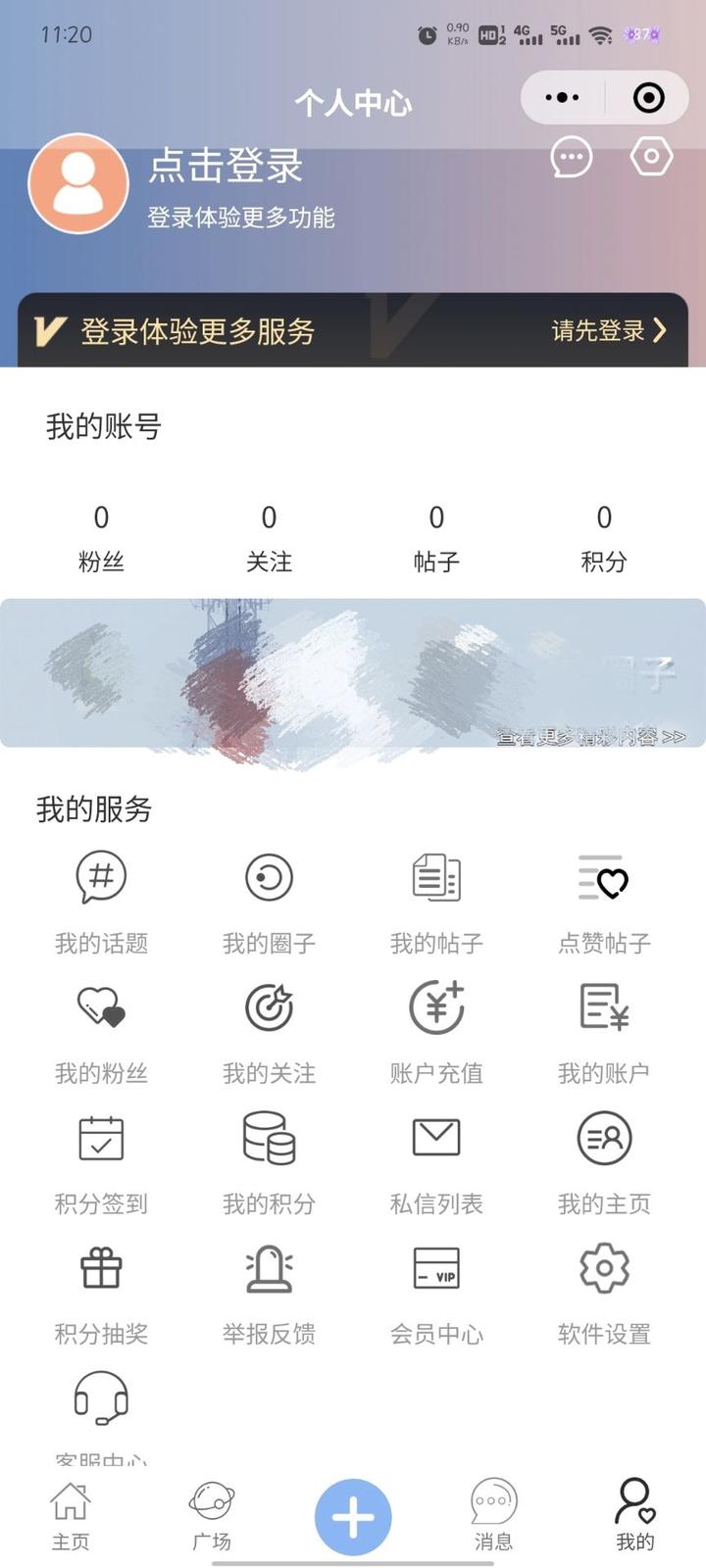Open 点赞帖子 (Liked Posts)
Image resolution: width=706 pixels, height=1568 pixels.
pos(603,902)
